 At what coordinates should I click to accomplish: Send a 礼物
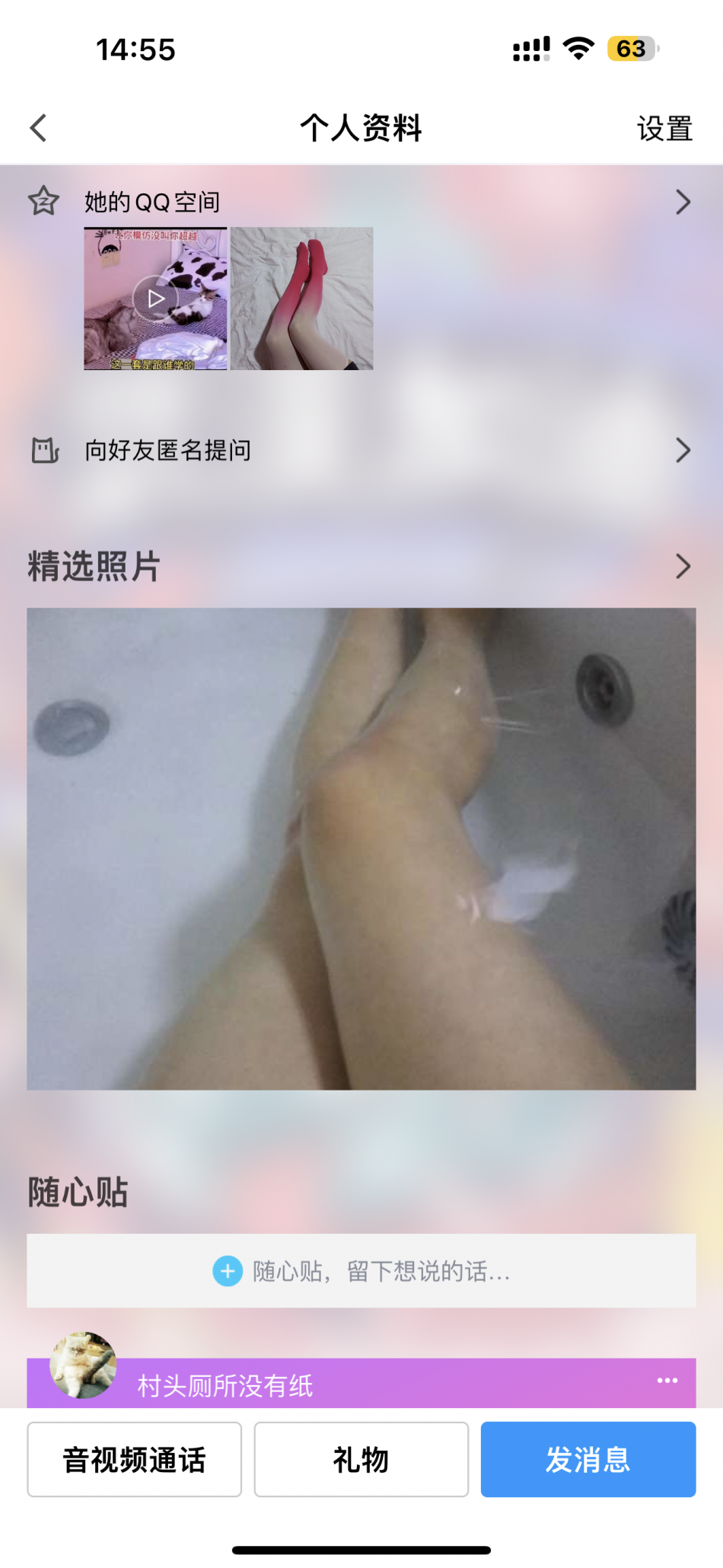coord(361,1459)
